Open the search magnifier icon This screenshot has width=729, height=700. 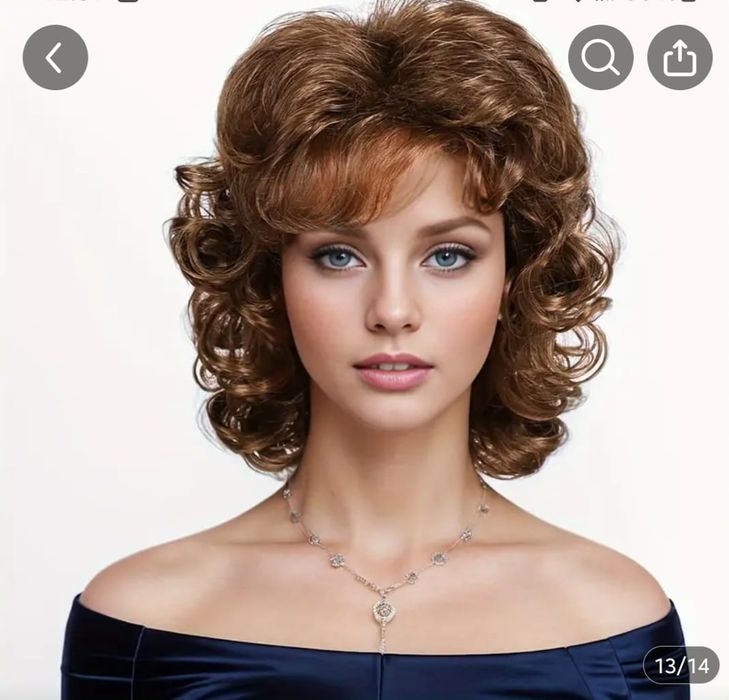[600, 58]
